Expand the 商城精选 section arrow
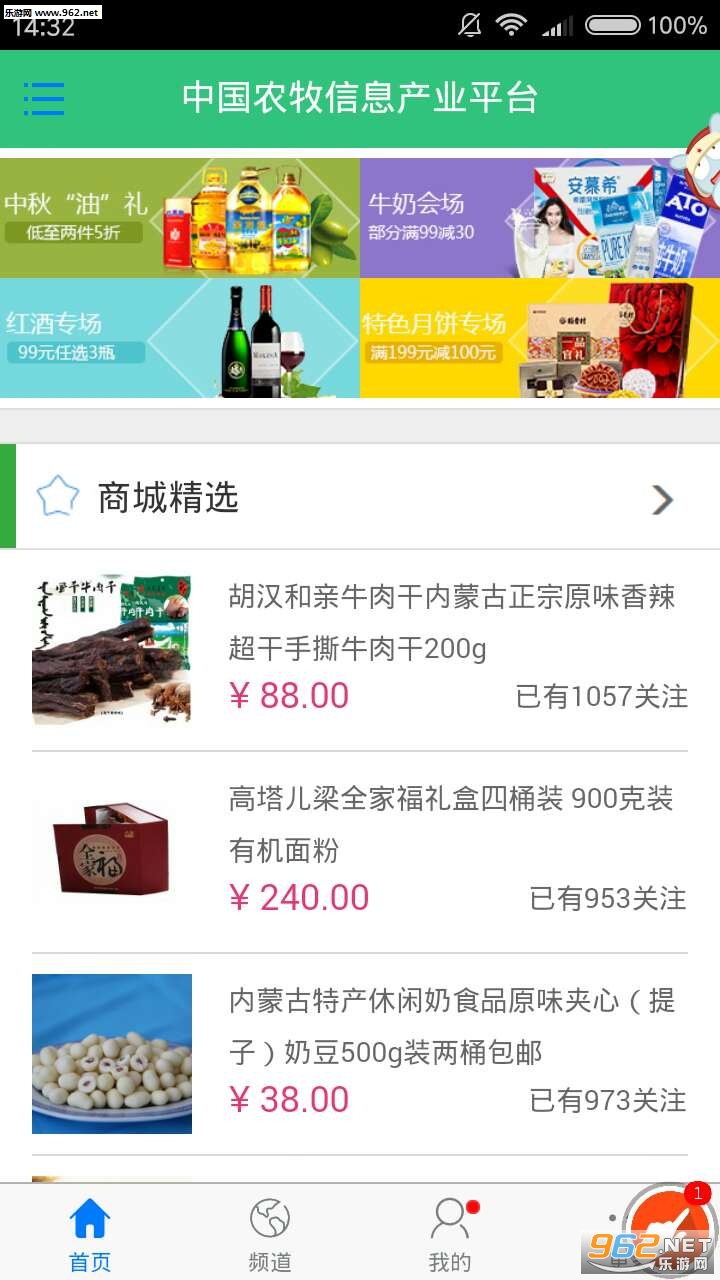The image size is (720, 1280). [662, 499]
